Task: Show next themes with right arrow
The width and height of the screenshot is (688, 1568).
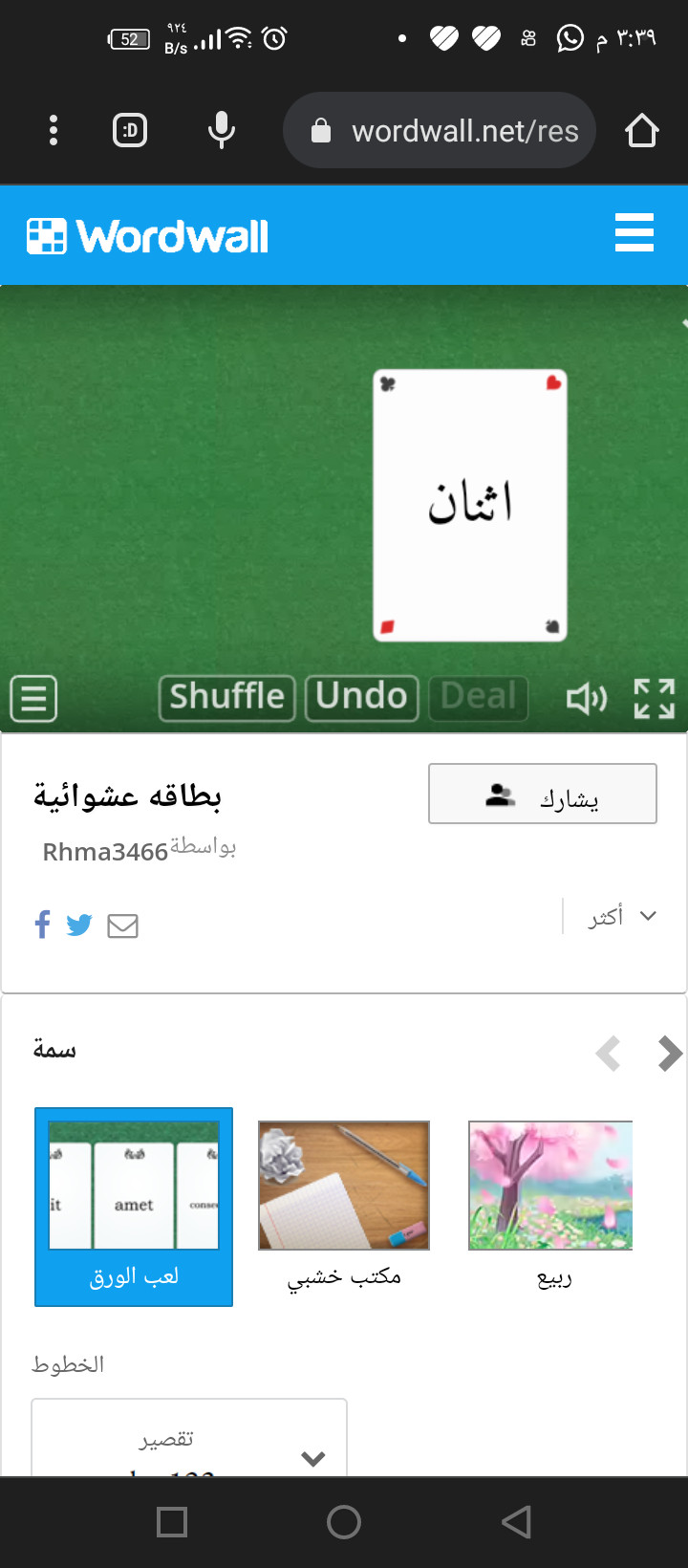Action: (x=670, y=1054)
